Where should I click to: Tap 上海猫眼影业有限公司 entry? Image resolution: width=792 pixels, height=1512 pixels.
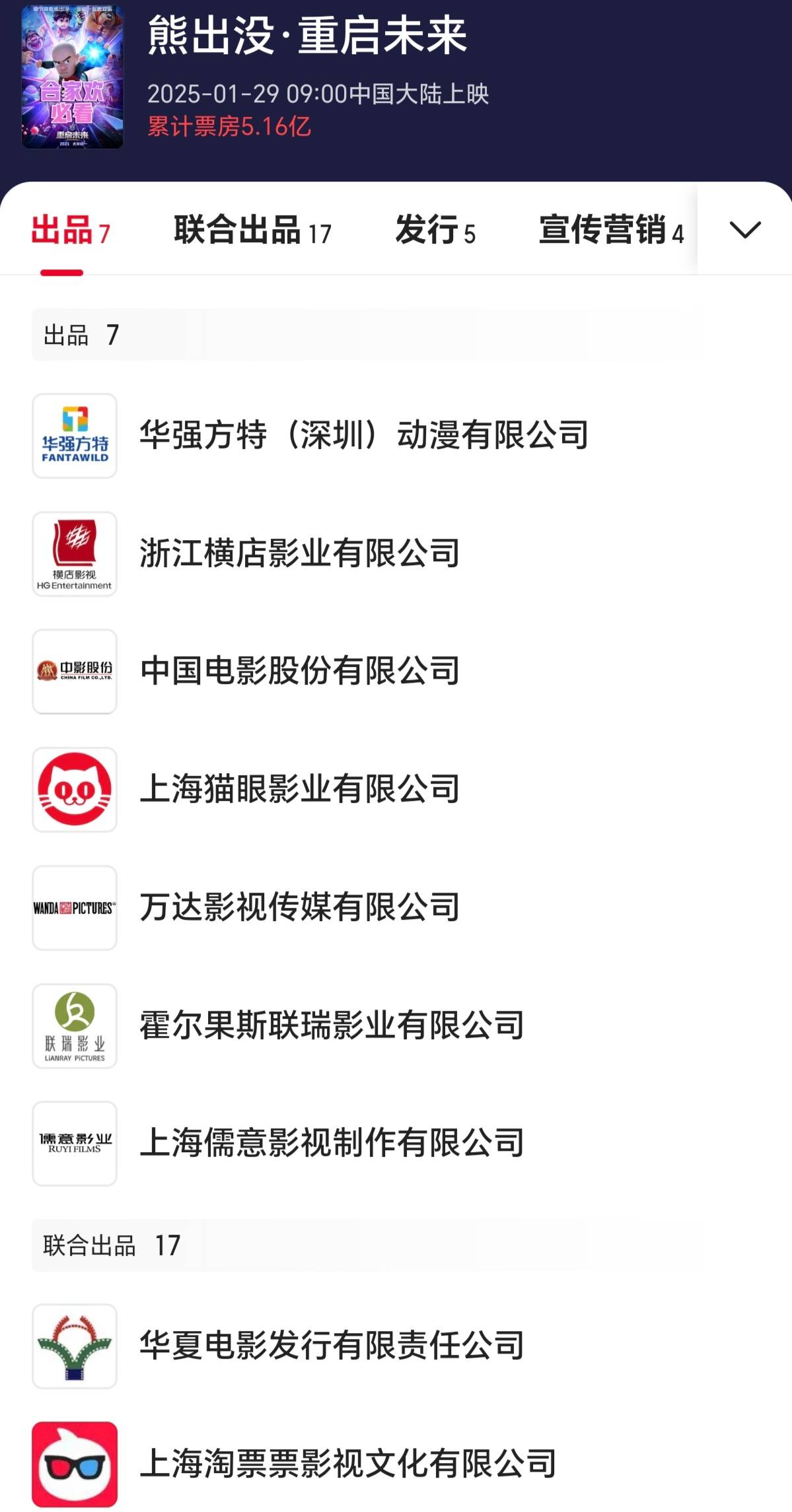(x=299, y=789)
